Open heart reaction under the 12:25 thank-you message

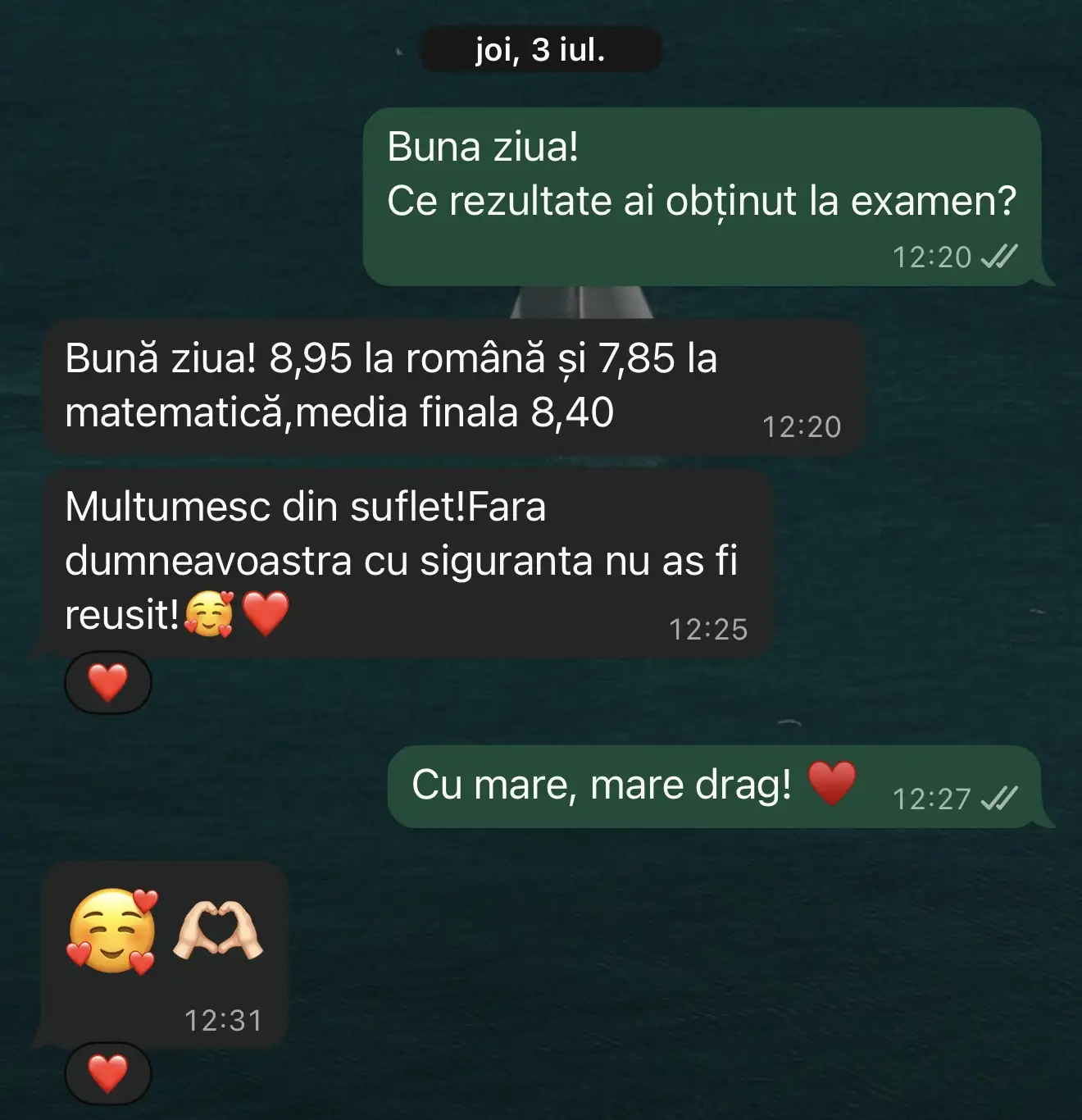click(108, 682)
